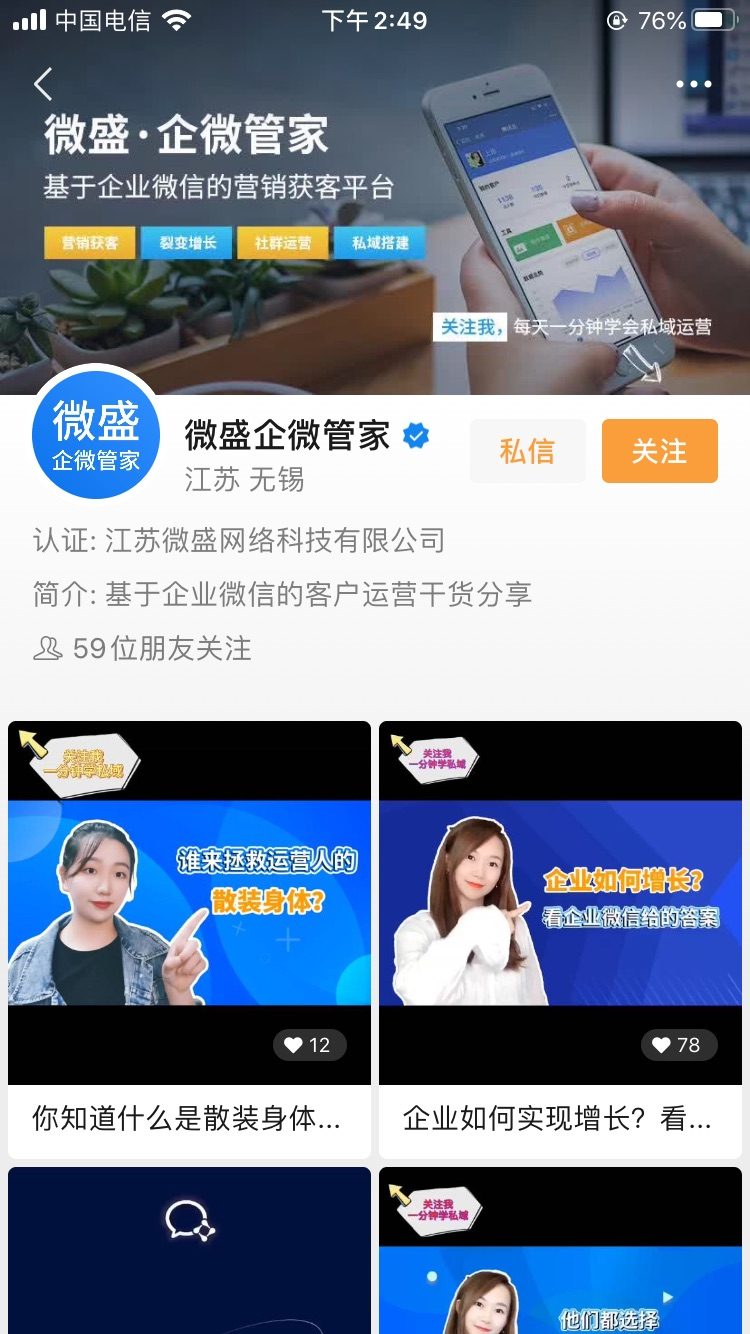Tap the back arrow at top left
750x1334 pixels.
pyautogui.click(x=42, y=84)
